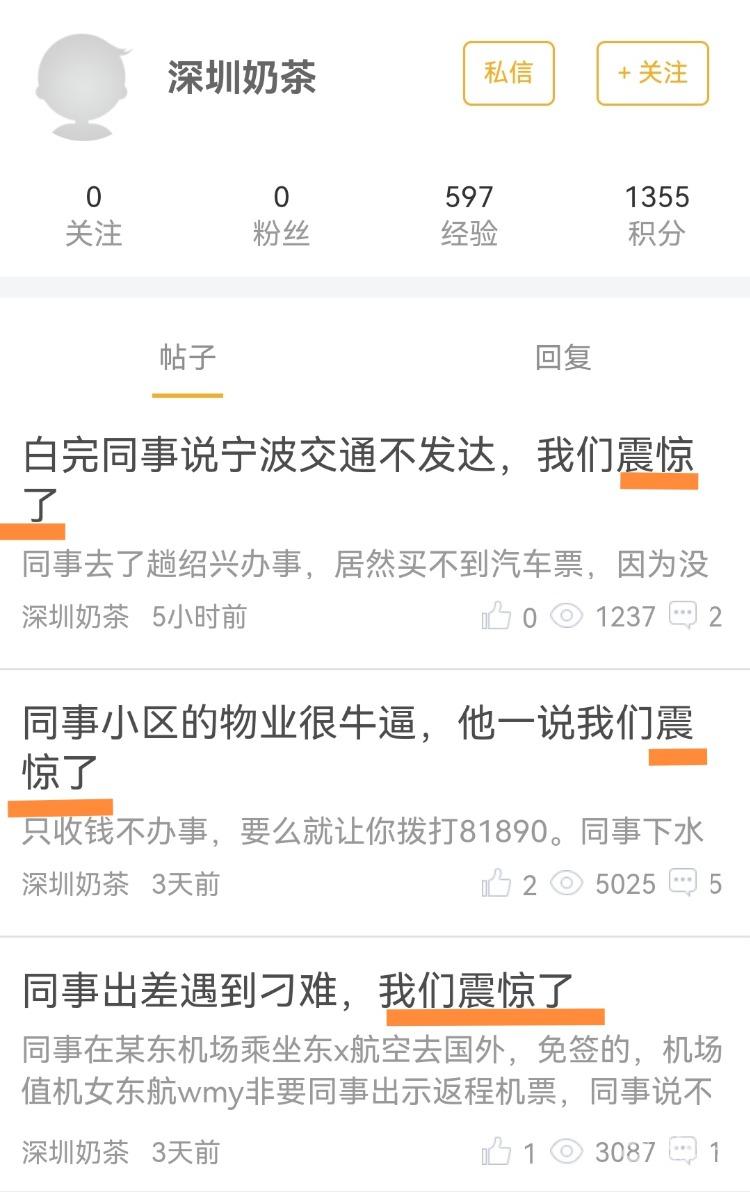
Task: Open comments on the 出差遇到刁难 post
Action: [683, 1151]
